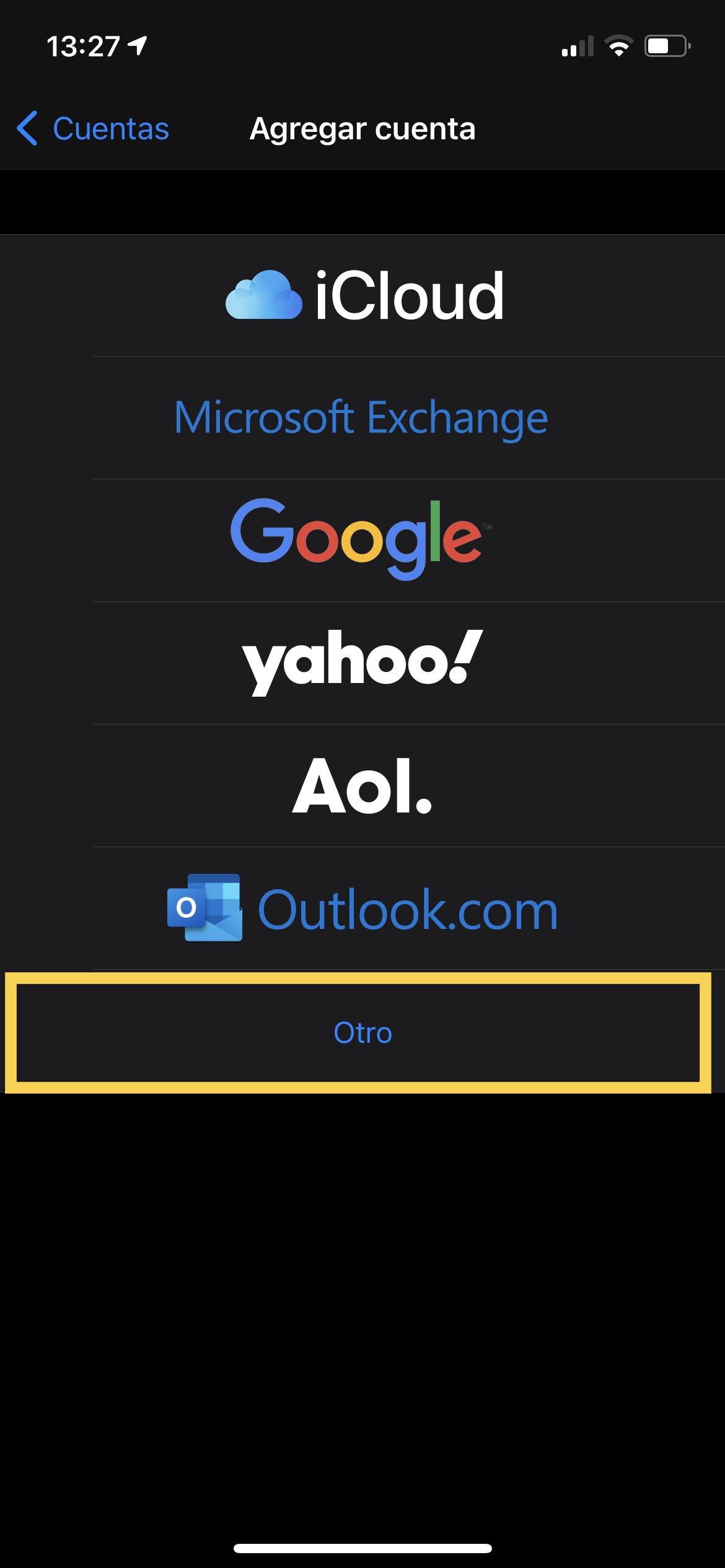This screenshot has width=725, height=1568.
Task: Add an Outlook.com account
Action: point(363,908)
